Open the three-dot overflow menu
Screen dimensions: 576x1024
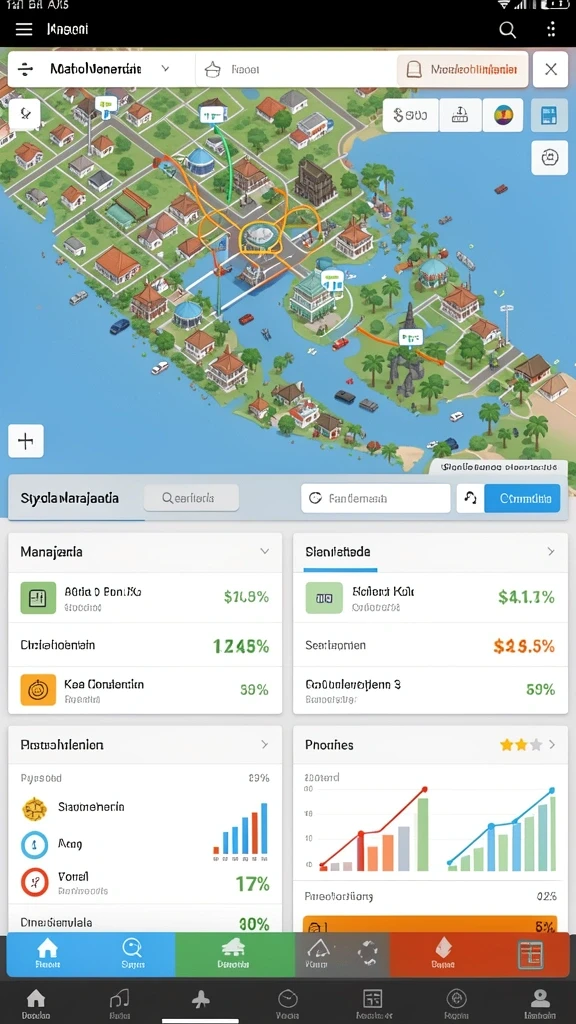(552, 29)
